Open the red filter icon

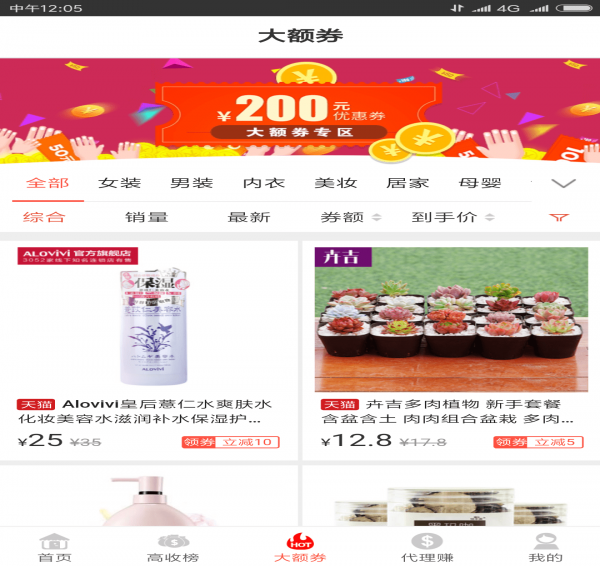[x=560, y=217]
